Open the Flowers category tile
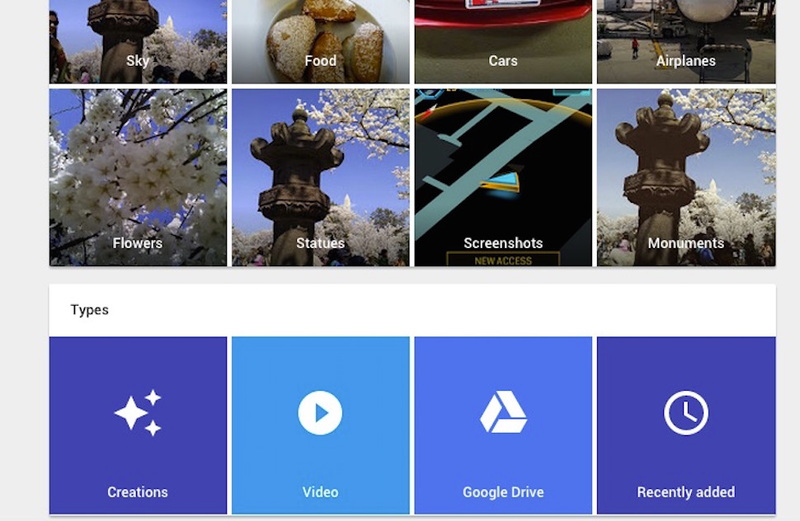Screen dimensions: 800x521 (138, 178)
